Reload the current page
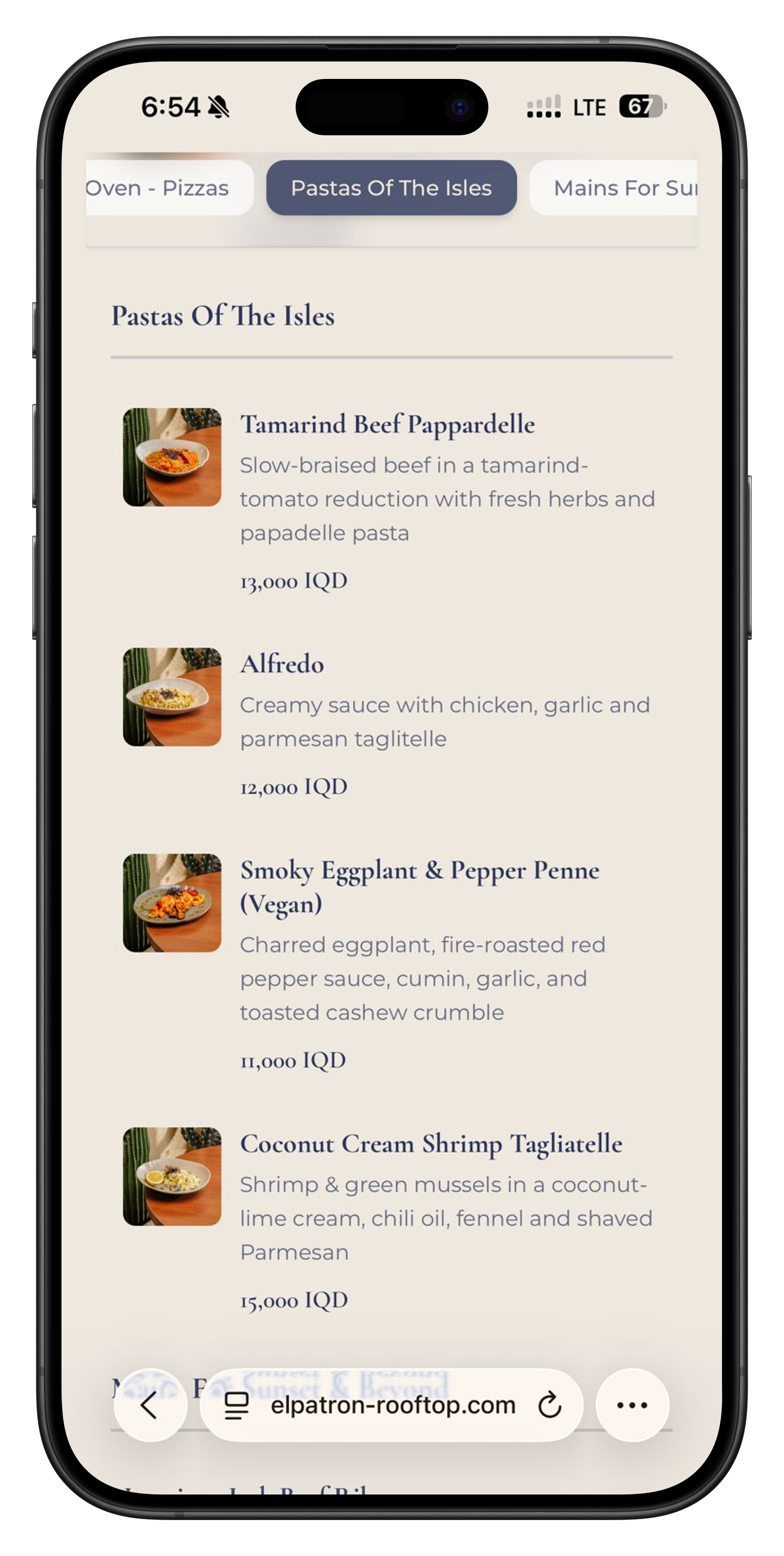This screenshot has height=1556, width=784. pos(549,1406)
